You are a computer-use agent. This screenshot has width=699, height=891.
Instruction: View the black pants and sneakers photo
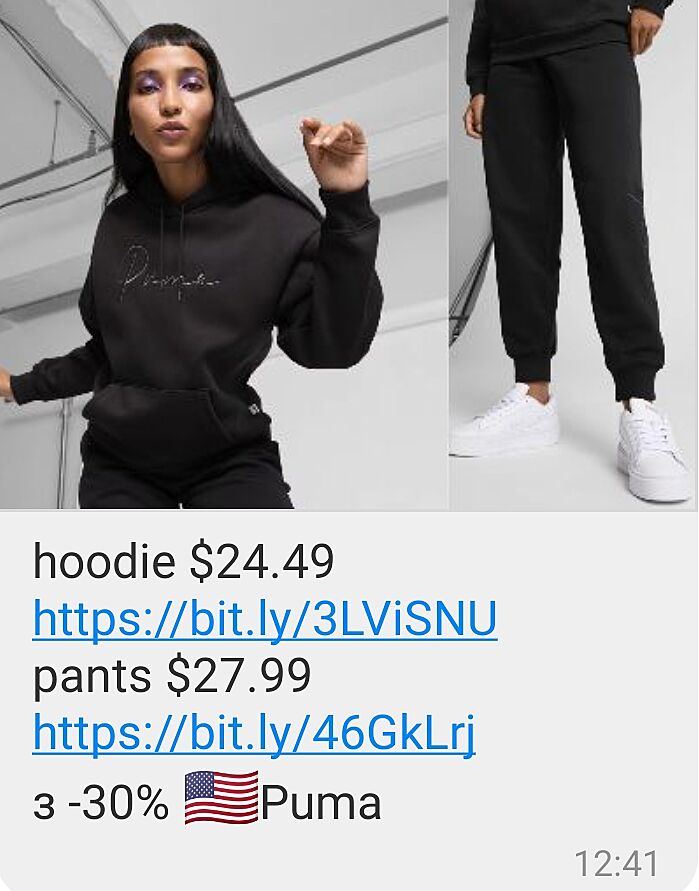pos(573,255)
